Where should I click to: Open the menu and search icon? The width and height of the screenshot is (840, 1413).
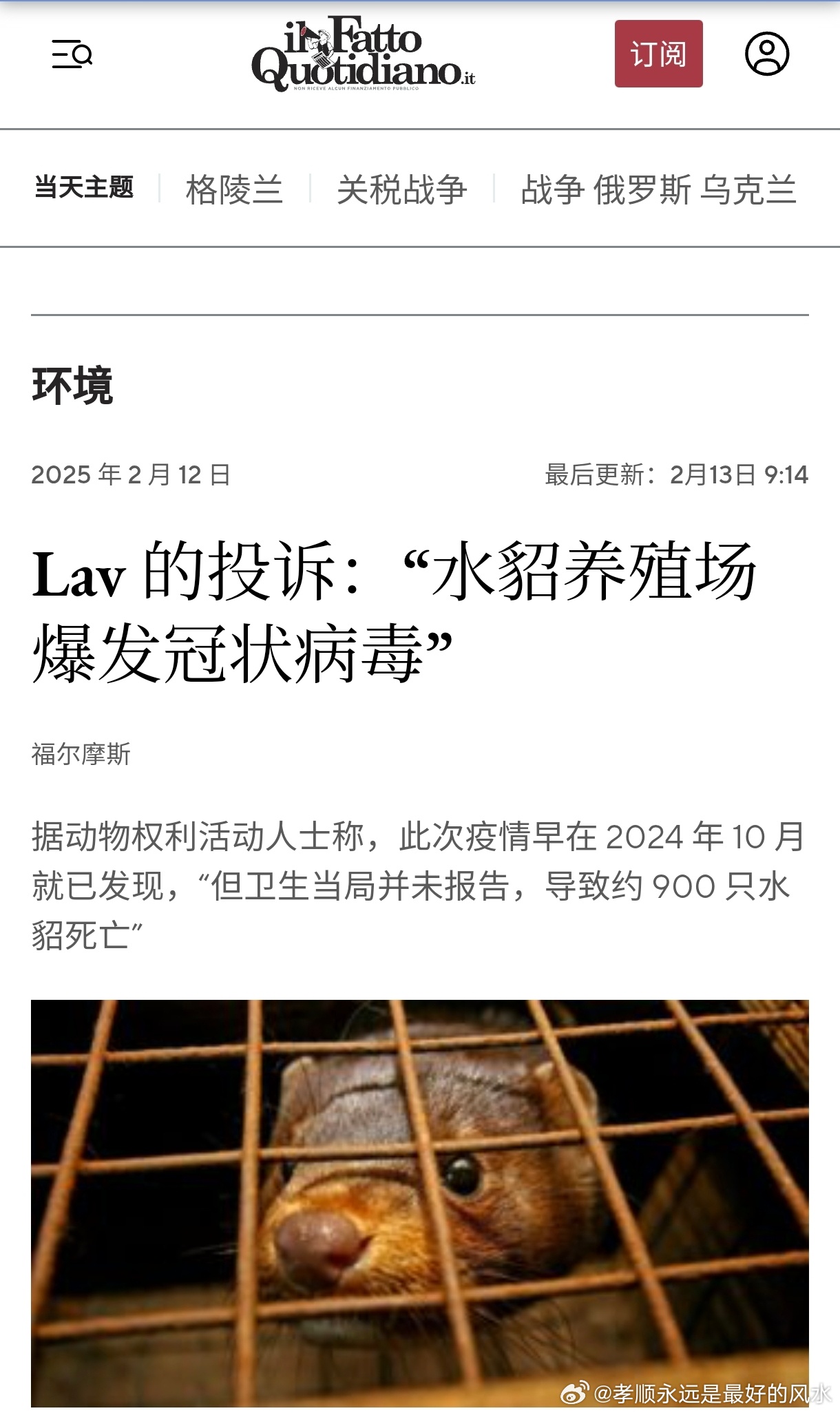coord(72,54)
